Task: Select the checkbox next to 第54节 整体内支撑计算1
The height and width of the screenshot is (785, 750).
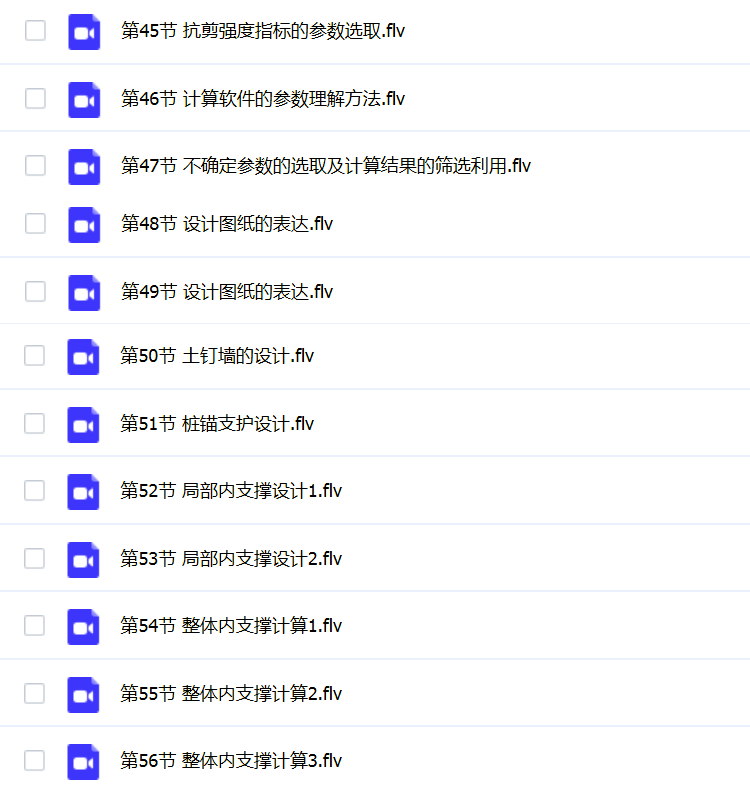Action: pyautogui.click(x=35, y=625)
